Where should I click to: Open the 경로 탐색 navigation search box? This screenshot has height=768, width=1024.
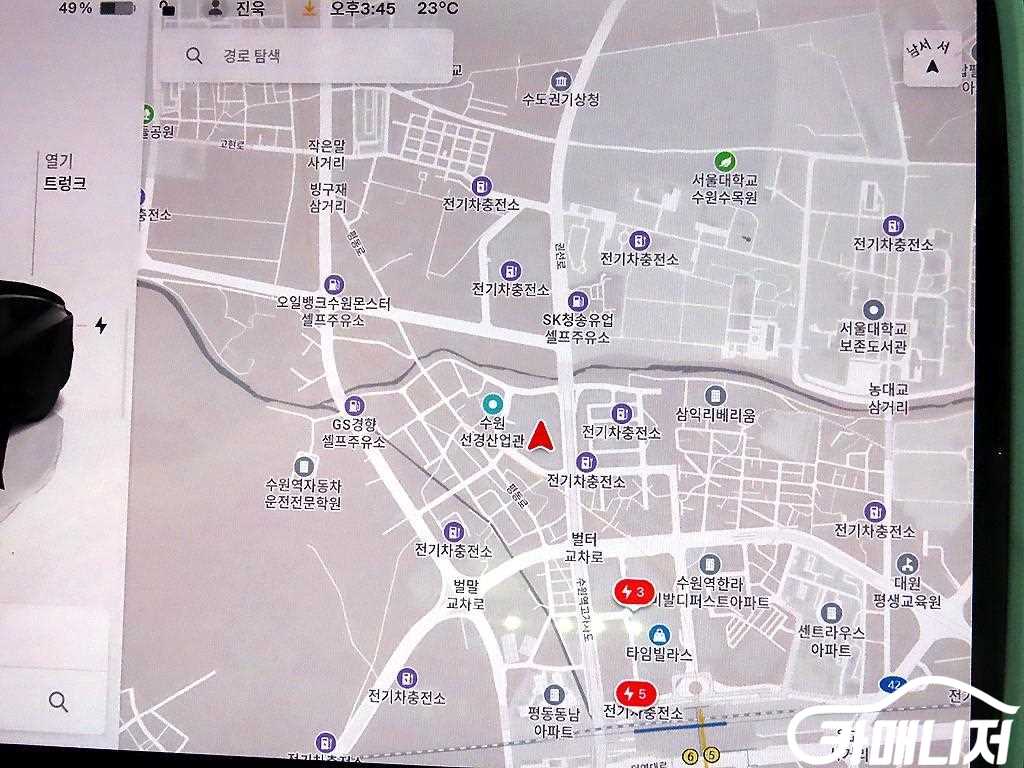click(x=305, y=56)
